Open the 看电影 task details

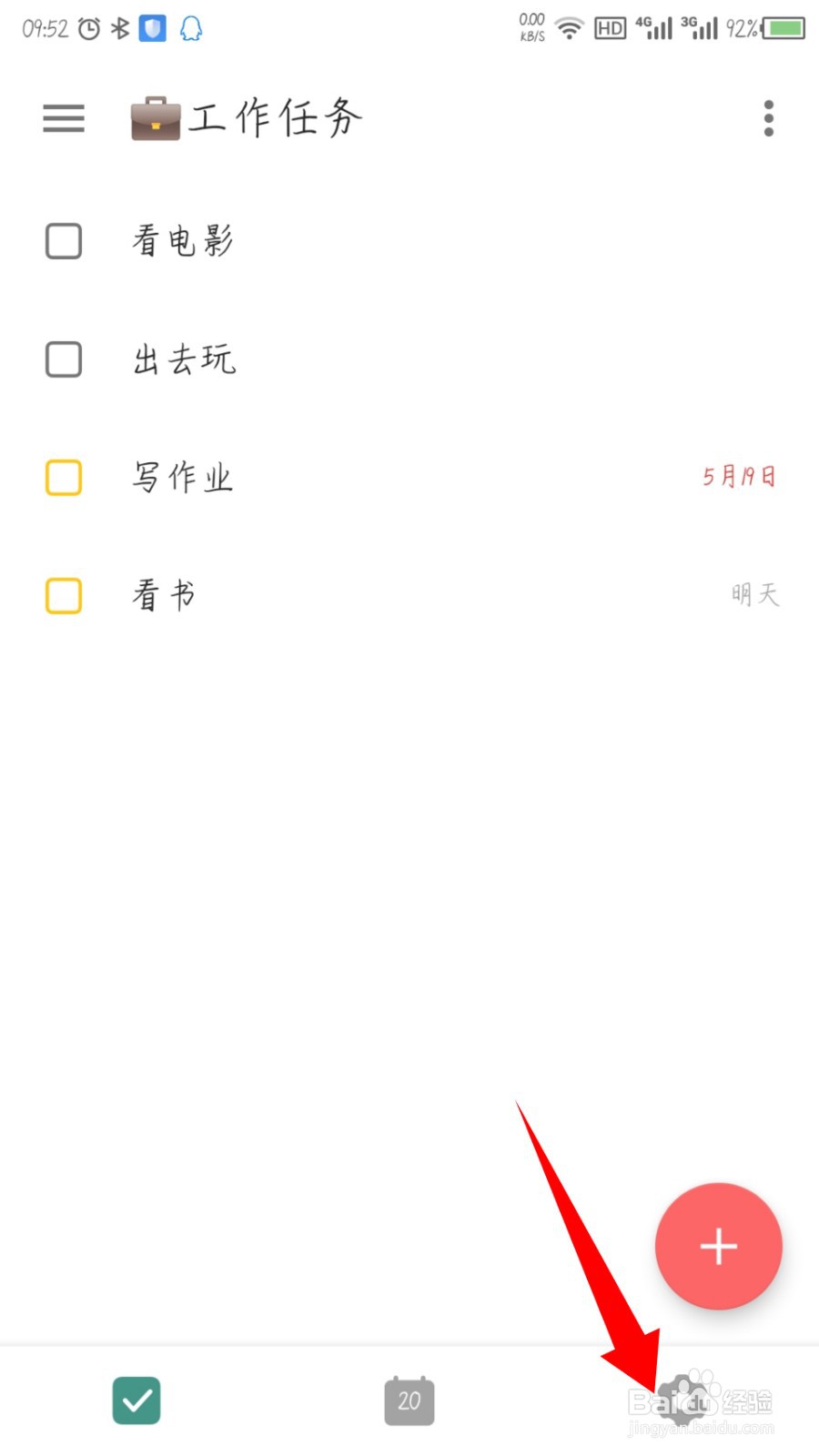coord(182,240)
